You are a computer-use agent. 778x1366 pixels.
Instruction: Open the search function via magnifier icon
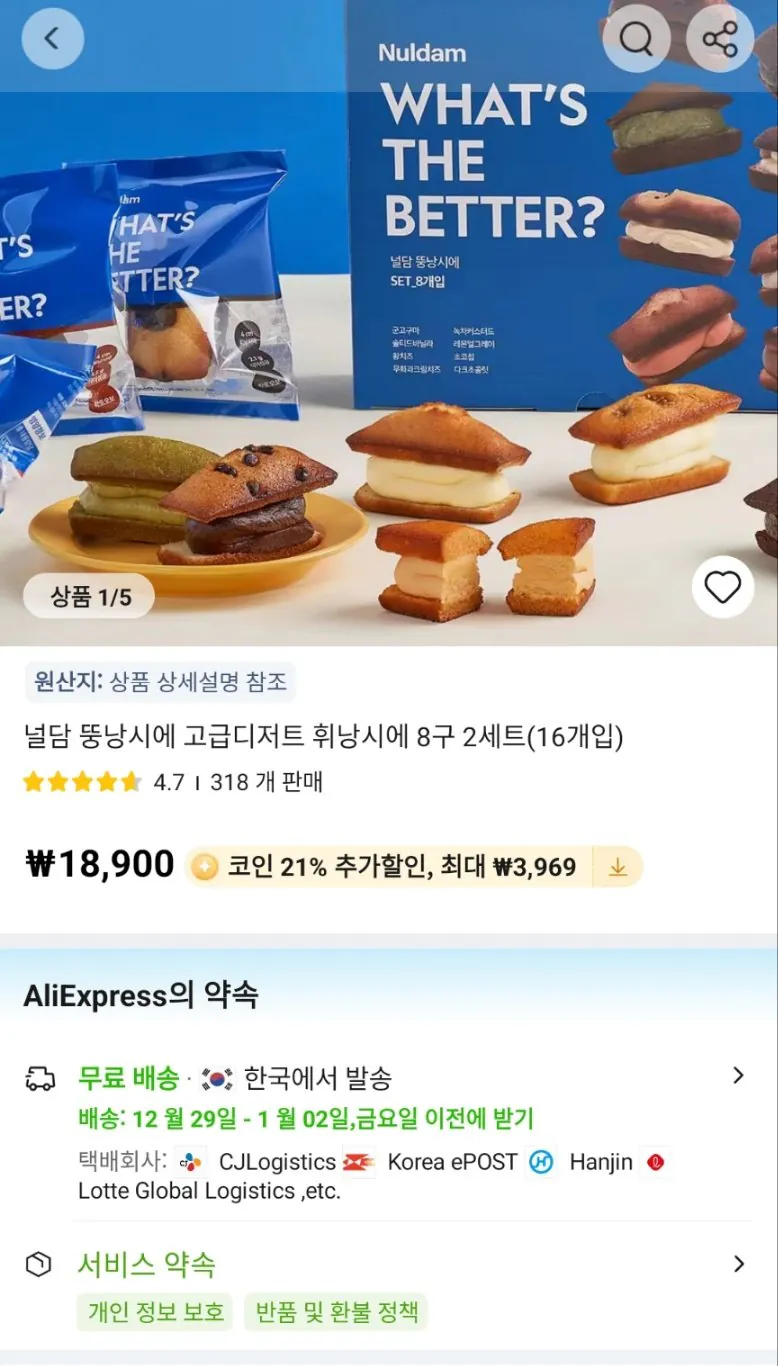tap(637, 38)
